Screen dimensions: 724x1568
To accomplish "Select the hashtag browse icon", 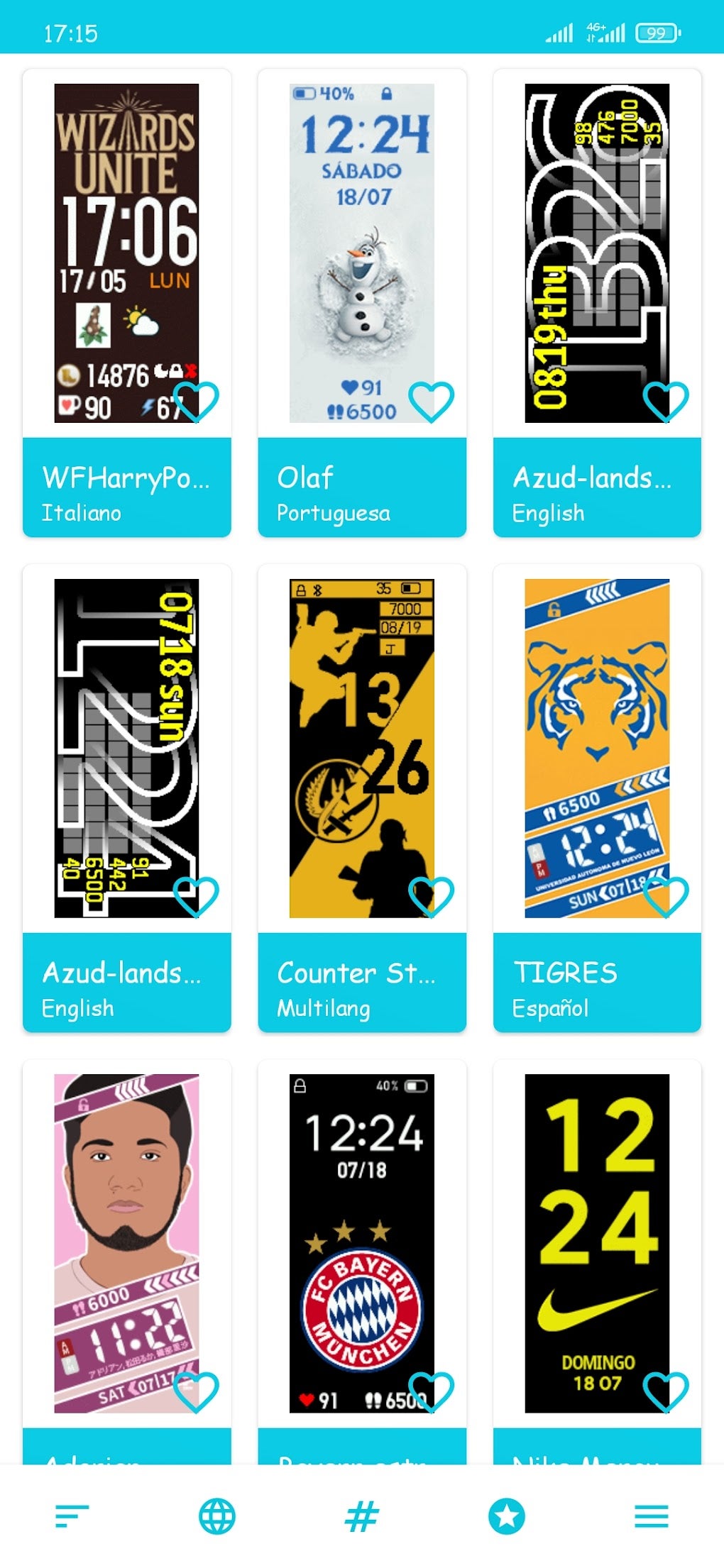I will click(362, 1515).
